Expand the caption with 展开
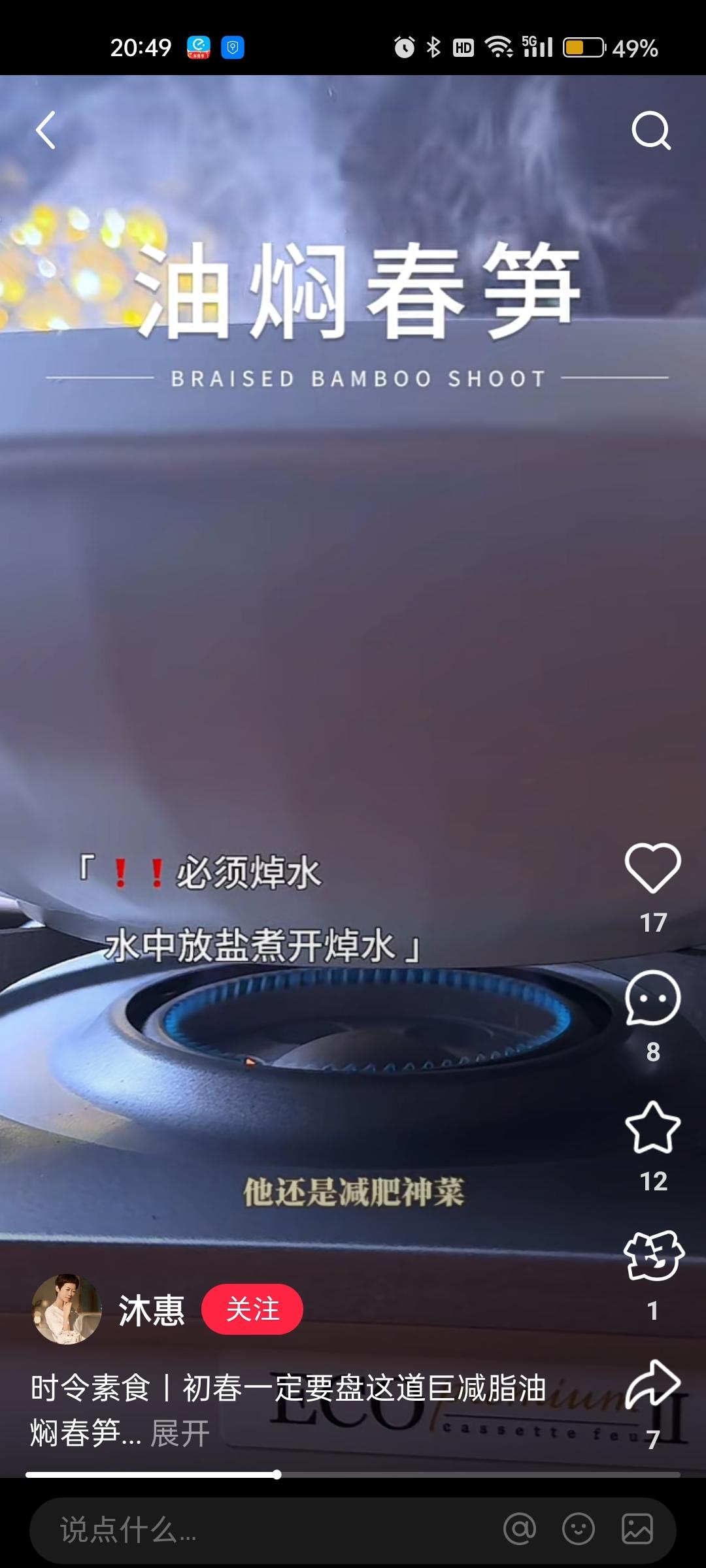This screenshot has height=1568, width=706. click(176, 1436)
